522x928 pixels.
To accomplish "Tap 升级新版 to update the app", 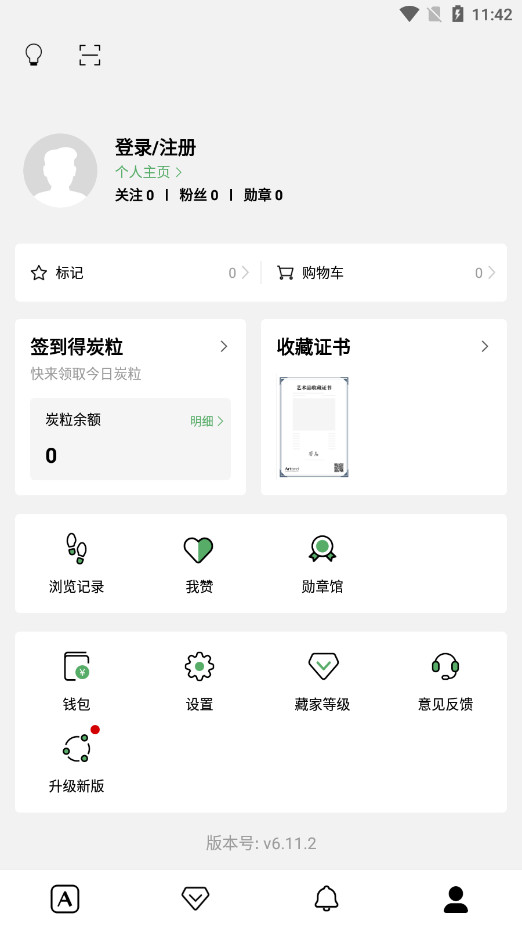I will (x=76, y=762).
